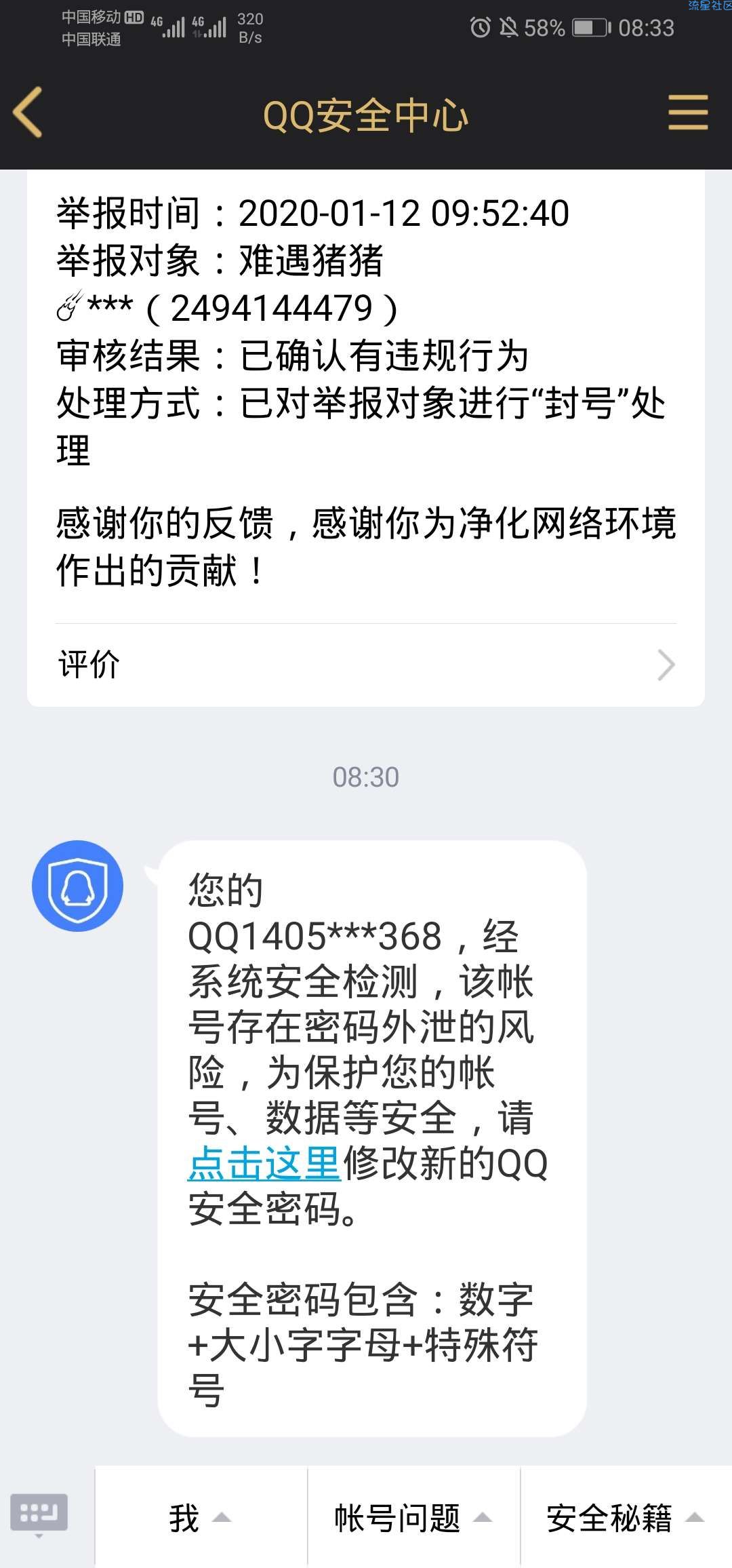Screen dimensions: 732x1568
Task: Go back using the top-left arrow
Action: pos(28,113)
